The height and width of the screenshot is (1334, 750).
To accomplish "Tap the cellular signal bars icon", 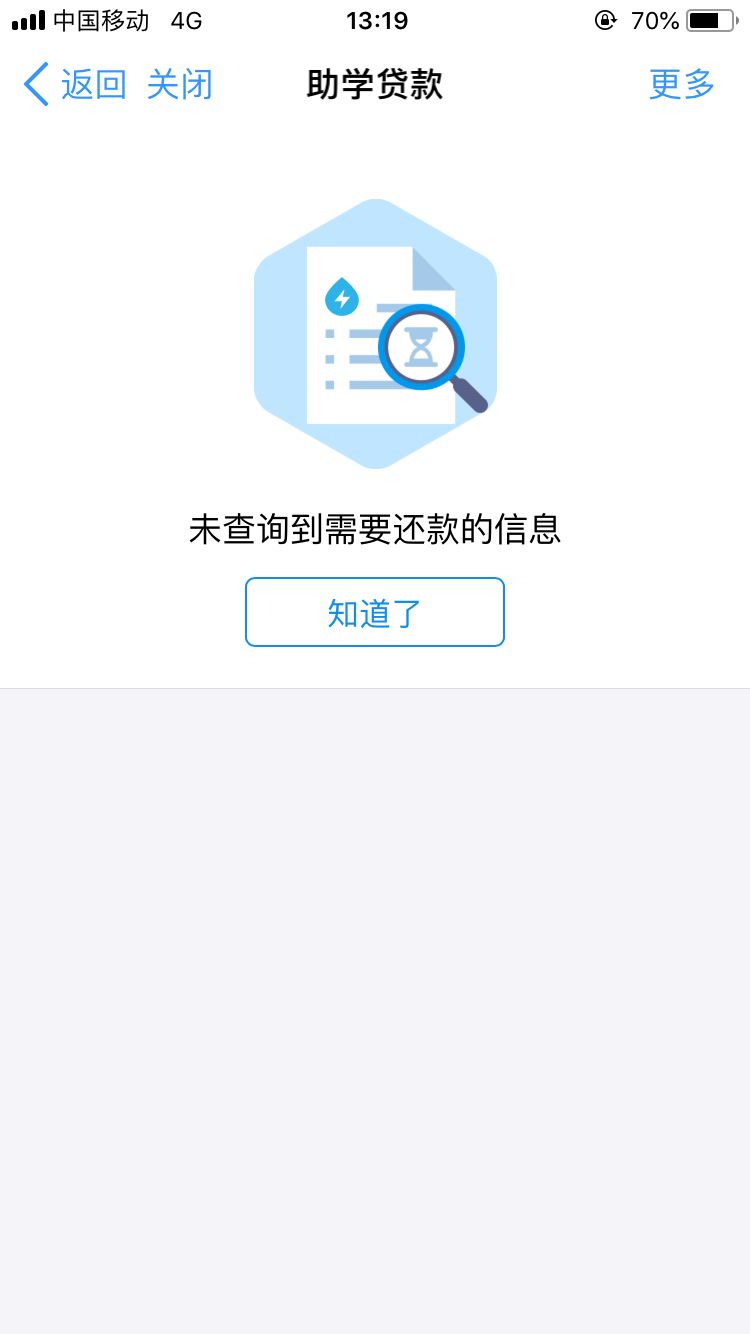I will (26, 19).
